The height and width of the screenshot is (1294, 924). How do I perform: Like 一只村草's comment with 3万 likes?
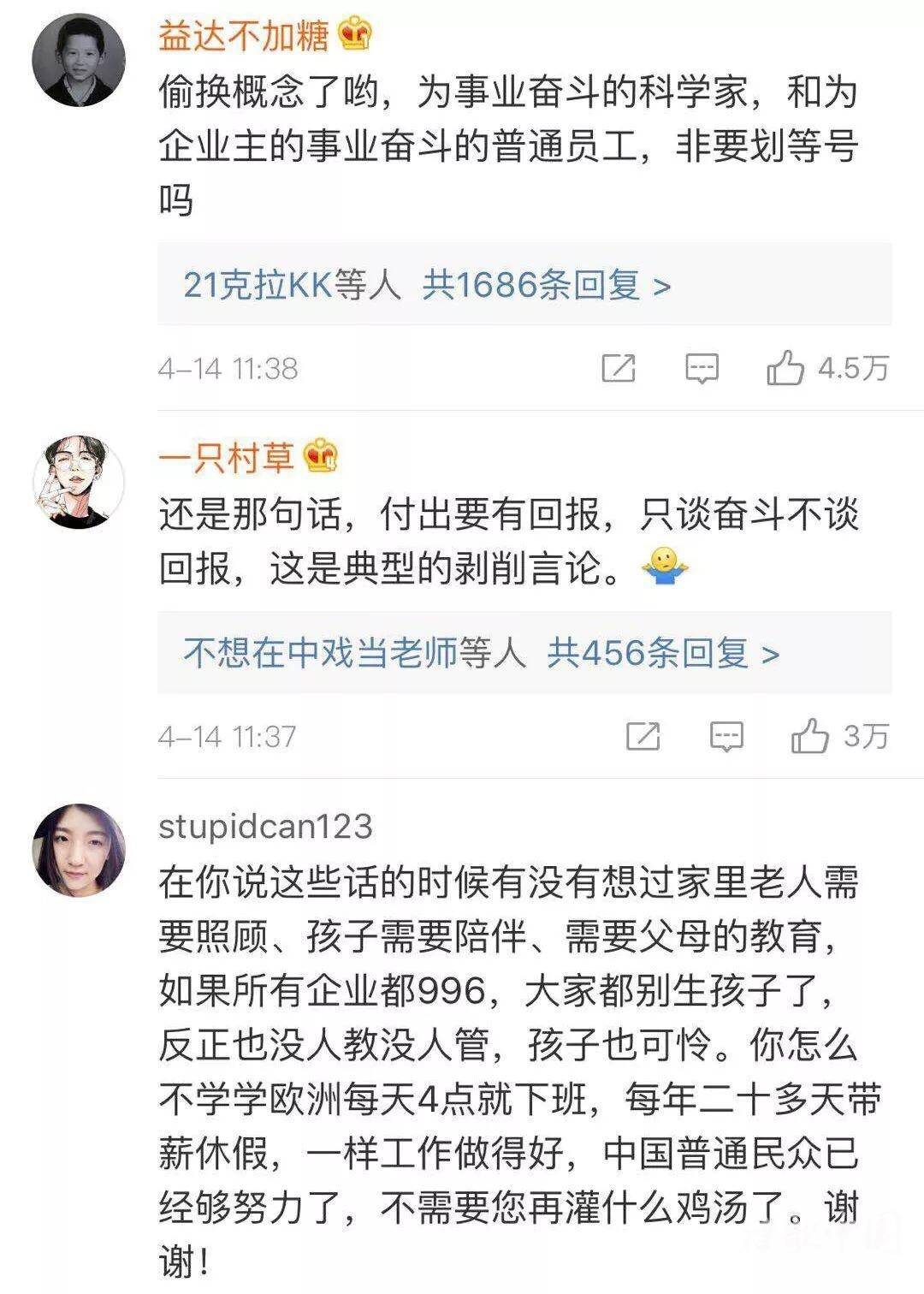pos(809,736)
